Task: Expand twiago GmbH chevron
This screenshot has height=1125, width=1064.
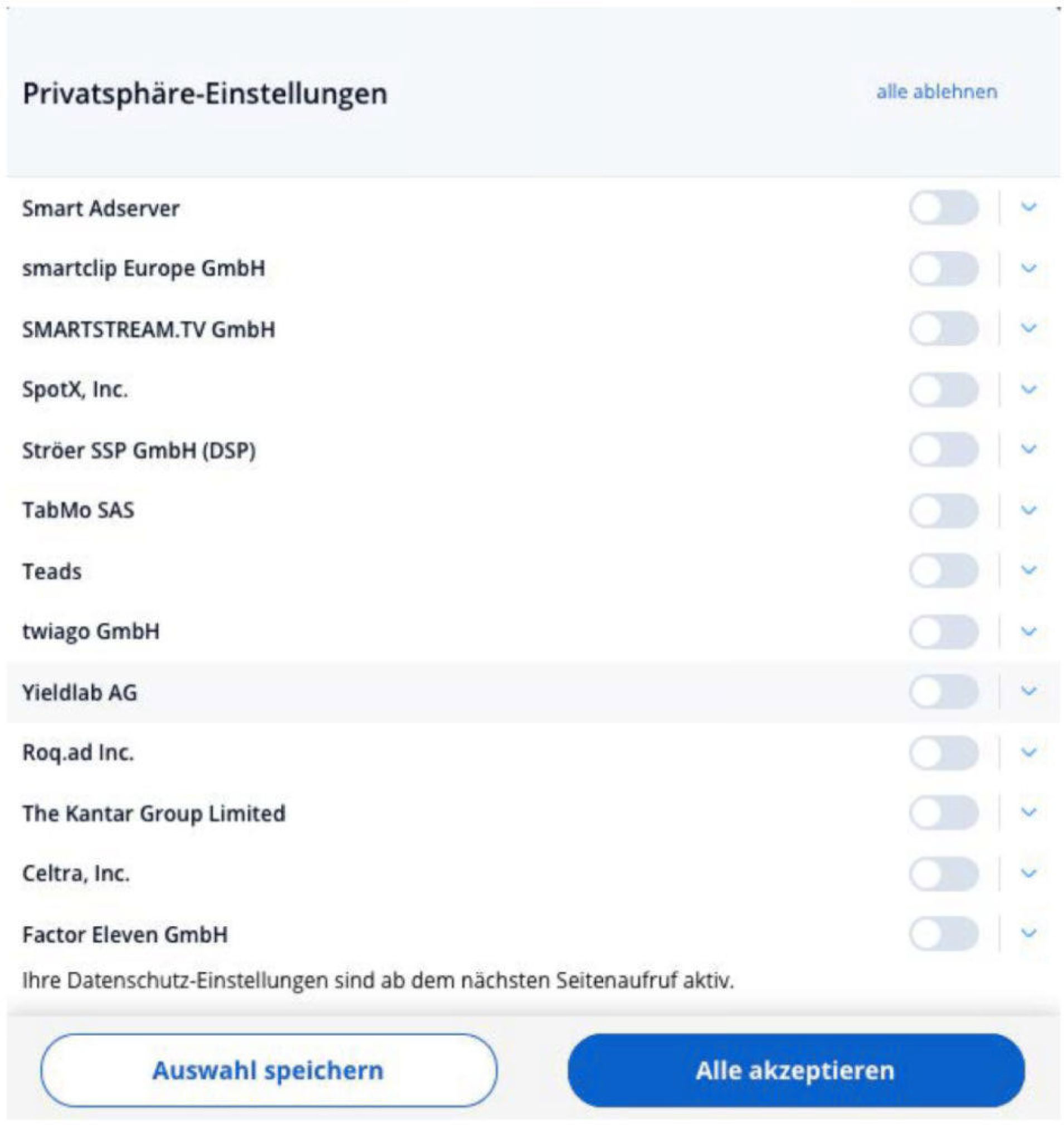Action: coord(1029,631)
